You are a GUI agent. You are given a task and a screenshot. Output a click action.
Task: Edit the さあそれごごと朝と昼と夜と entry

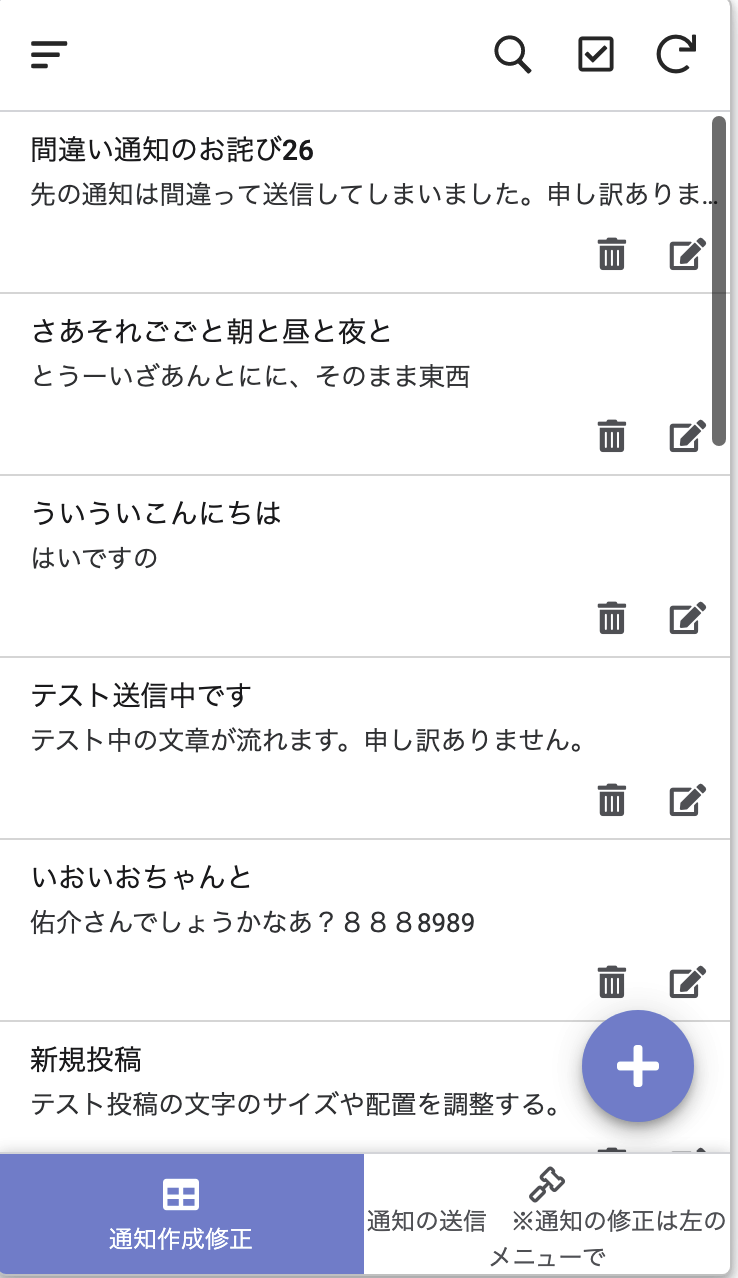pos(687,437)
